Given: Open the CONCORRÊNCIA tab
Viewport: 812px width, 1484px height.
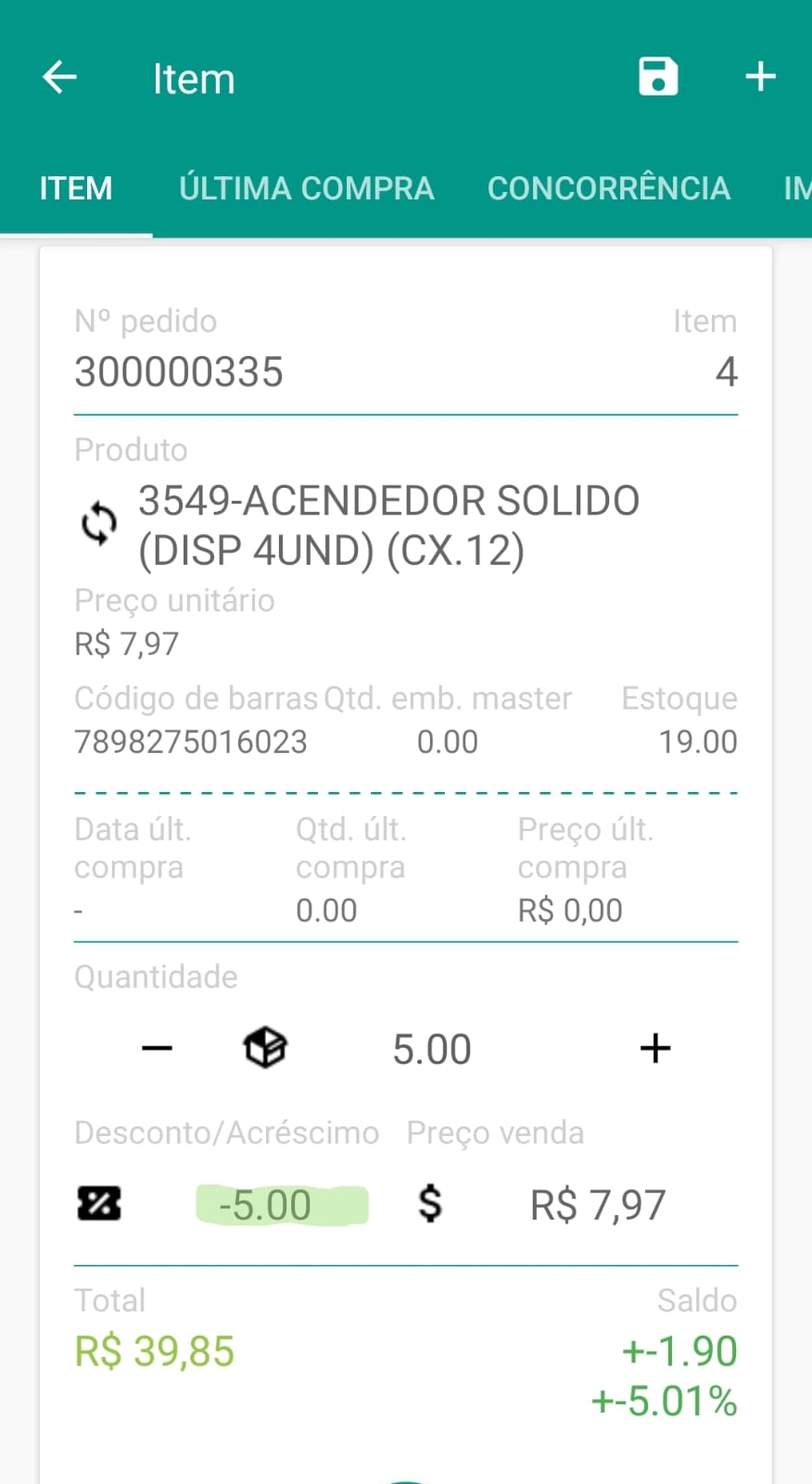Looking at the screenshot, I should point(608,188).
